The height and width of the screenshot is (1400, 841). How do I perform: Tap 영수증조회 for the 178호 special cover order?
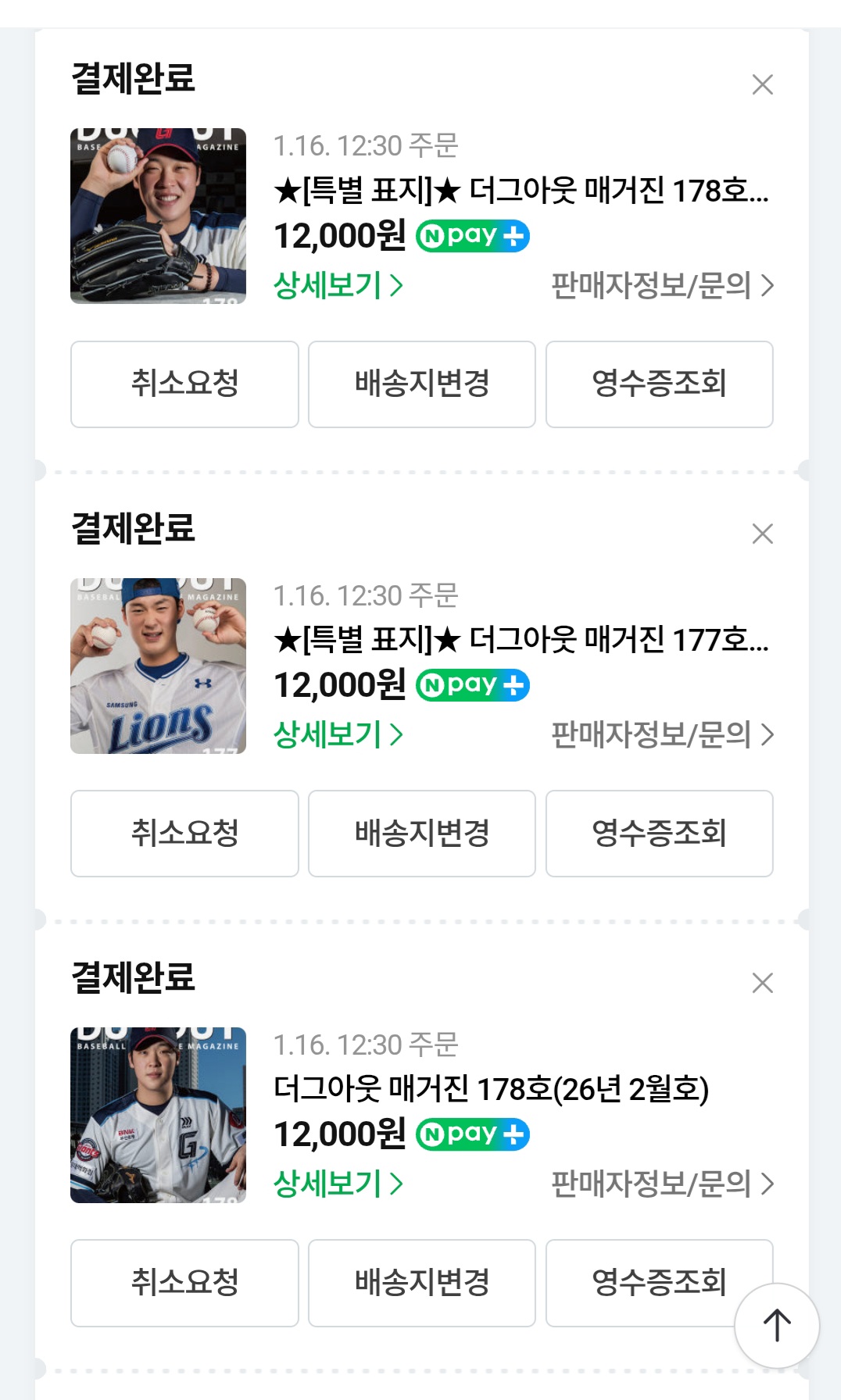(x=659, y=384)
